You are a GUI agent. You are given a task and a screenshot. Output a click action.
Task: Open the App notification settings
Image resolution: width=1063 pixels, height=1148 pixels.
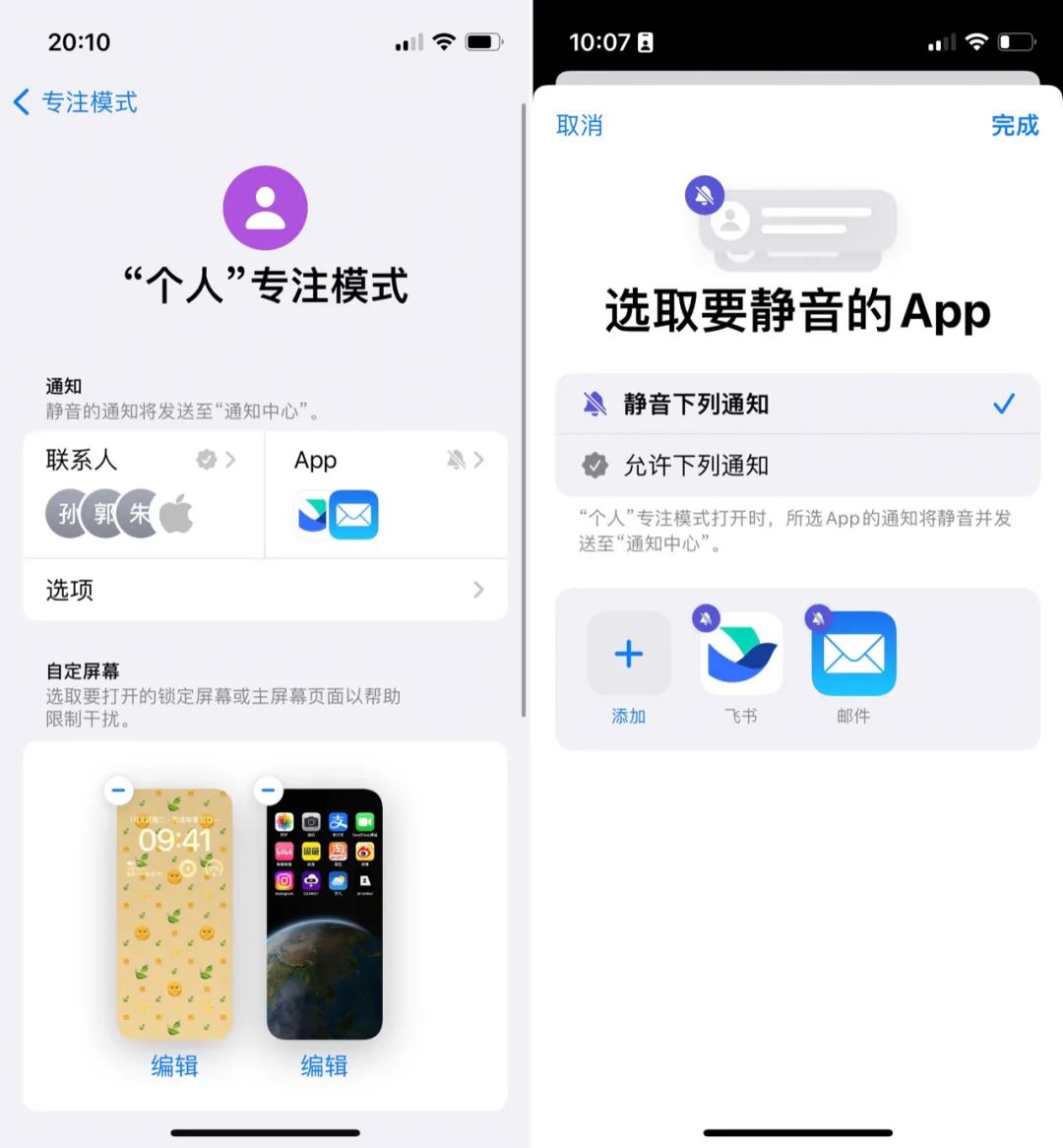387,493
